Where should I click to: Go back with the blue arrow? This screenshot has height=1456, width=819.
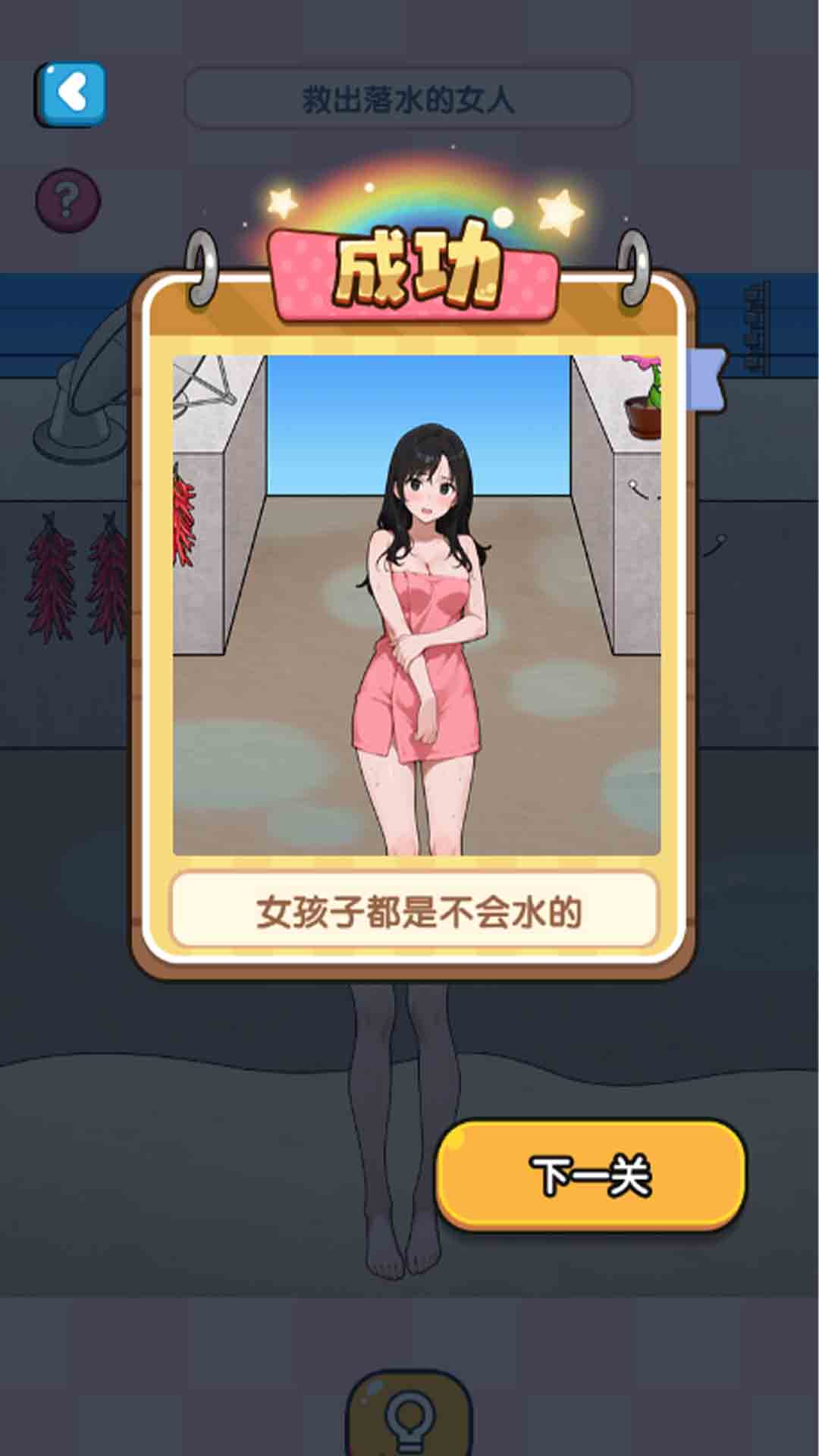tap(71, 94)
